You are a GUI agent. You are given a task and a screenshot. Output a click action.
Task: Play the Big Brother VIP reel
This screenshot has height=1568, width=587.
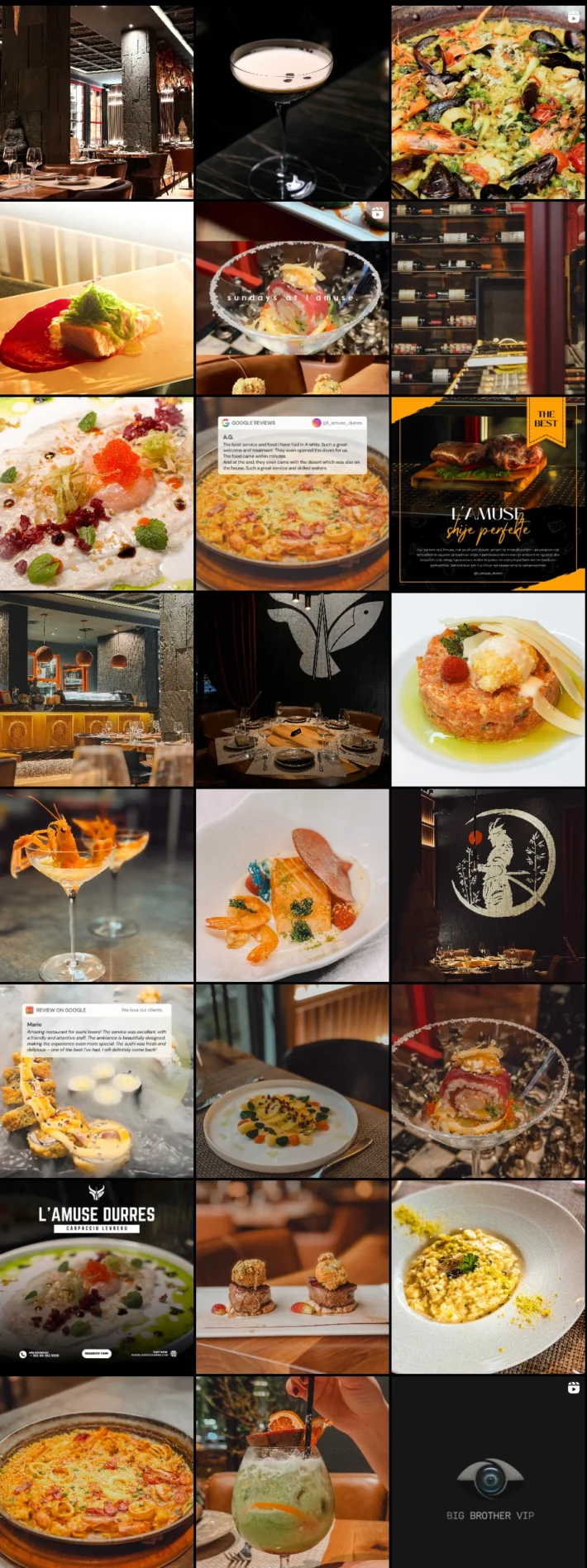(488, 1472)
